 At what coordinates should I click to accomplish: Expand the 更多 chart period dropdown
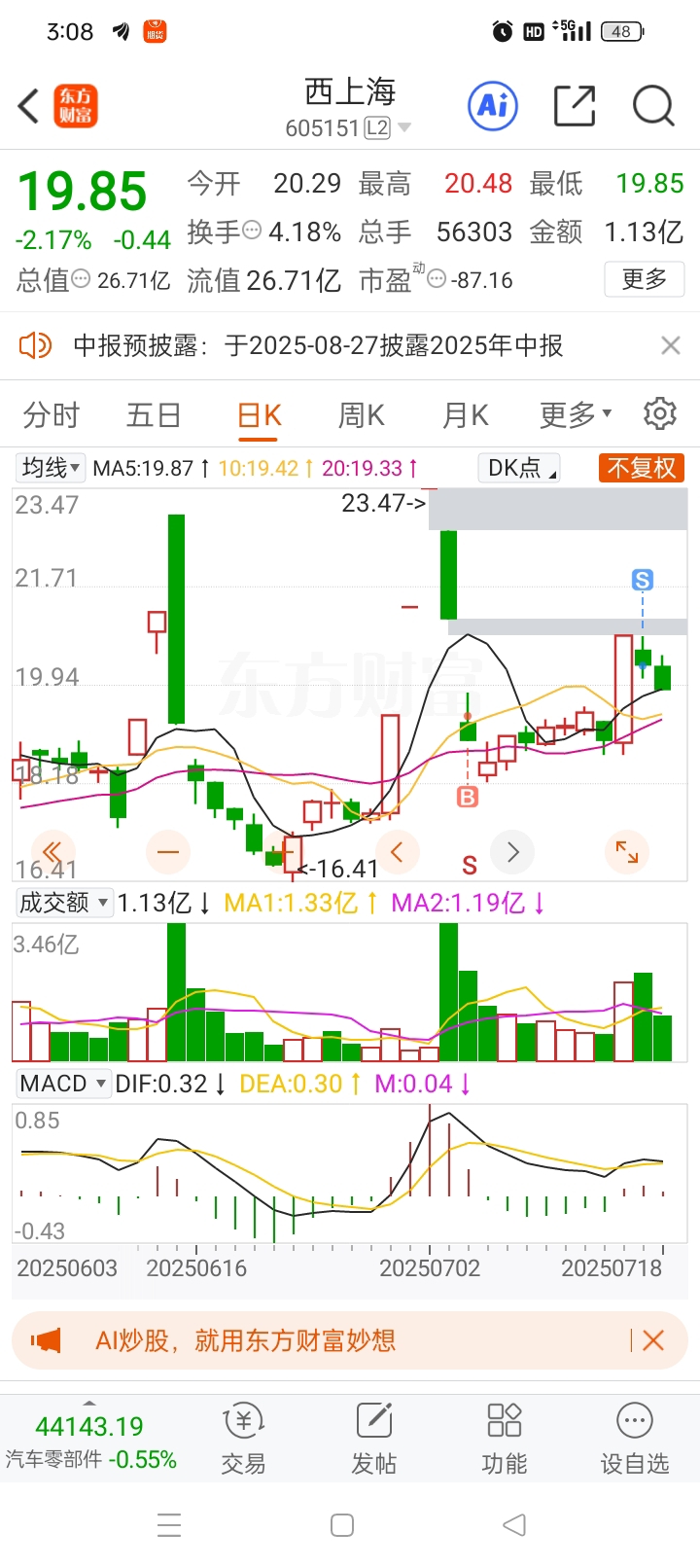click(x=576, y=415)
